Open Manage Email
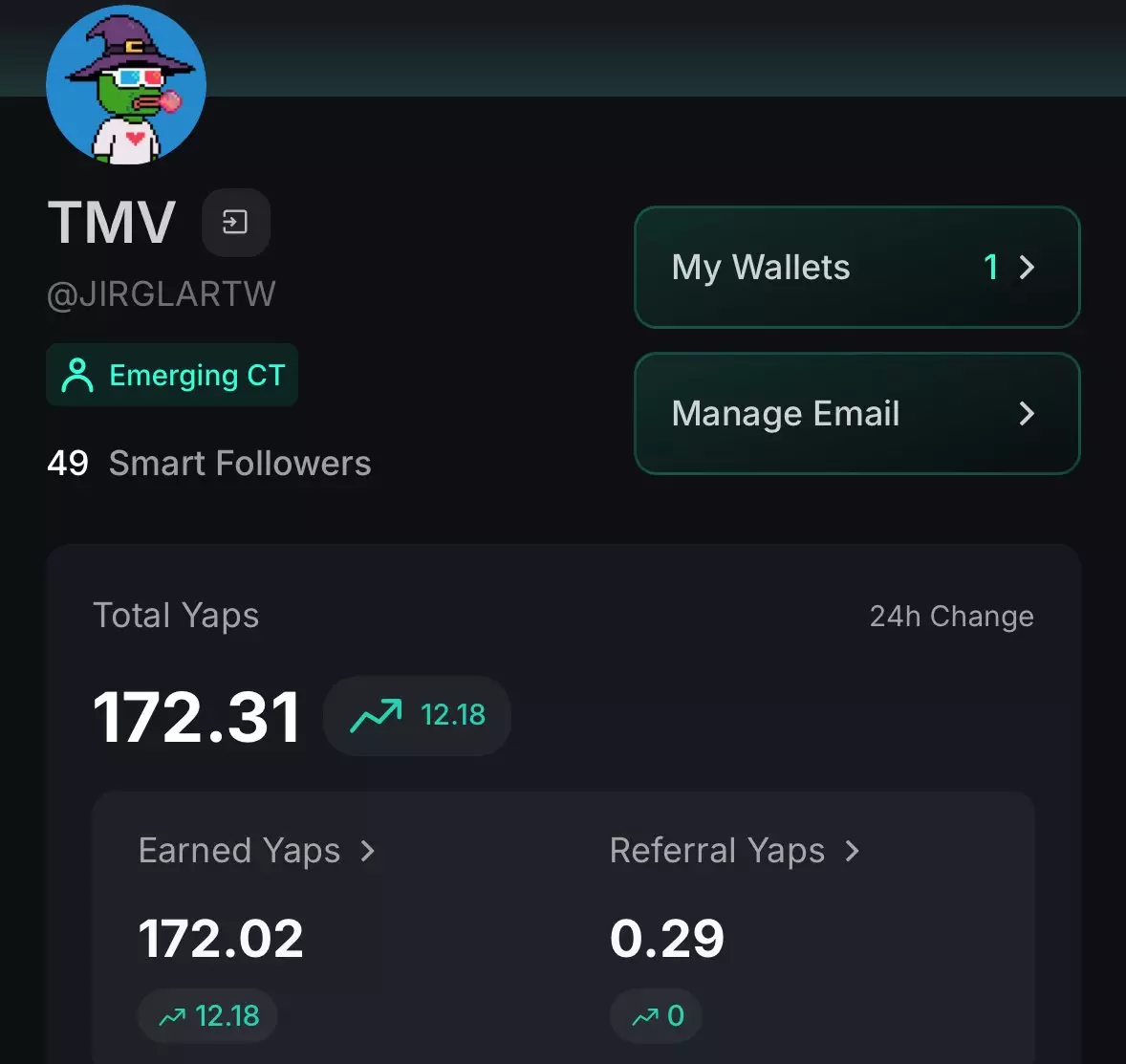 coord(856,413)
